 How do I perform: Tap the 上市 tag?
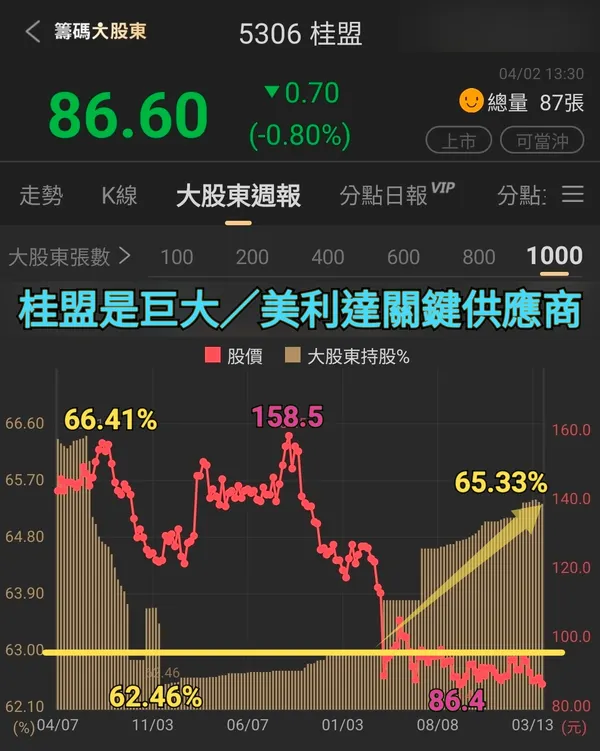pyautogui.click(x=459, y=141)
